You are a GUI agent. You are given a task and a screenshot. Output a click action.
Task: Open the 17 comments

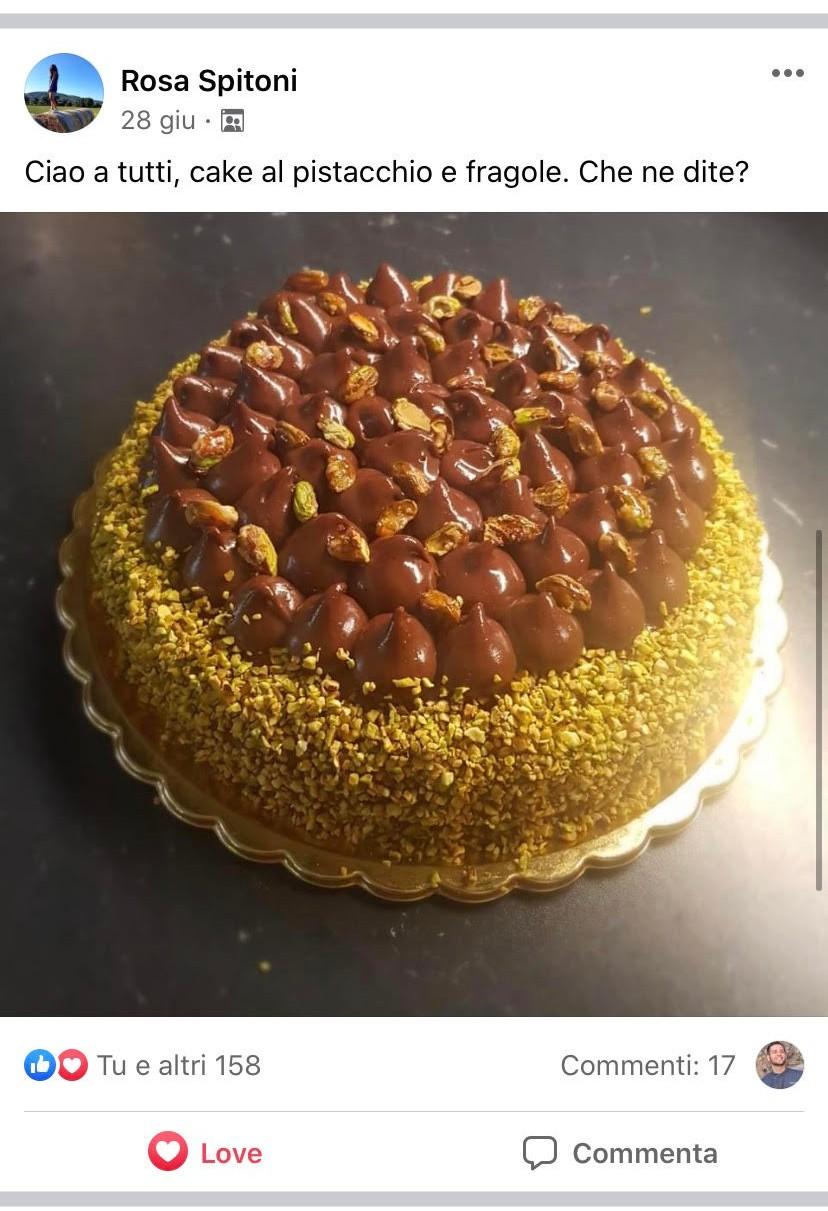(647, 1065)
